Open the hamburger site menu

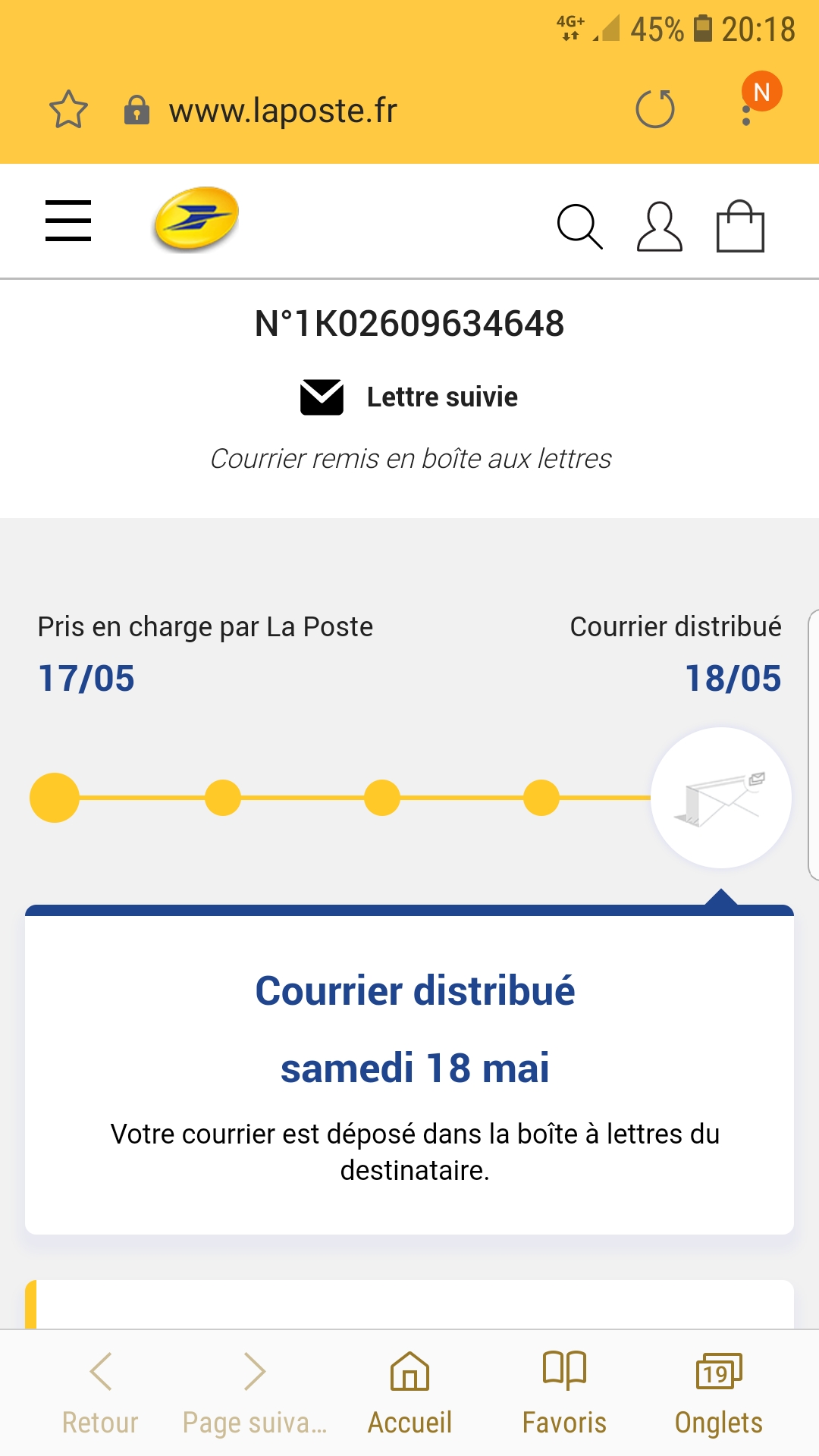pos(68,221)
